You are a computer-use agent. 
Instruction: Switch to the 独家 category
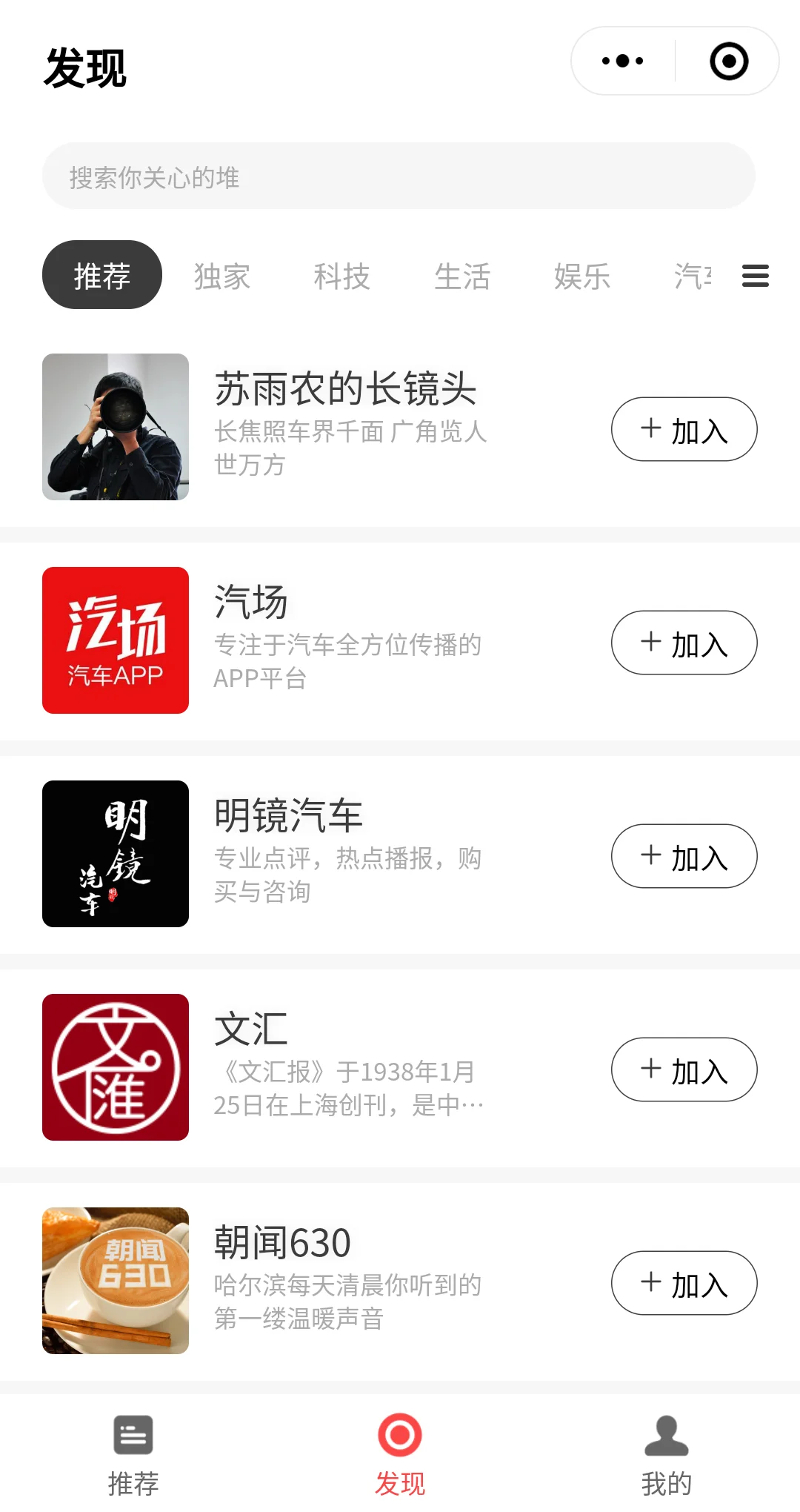222,276
